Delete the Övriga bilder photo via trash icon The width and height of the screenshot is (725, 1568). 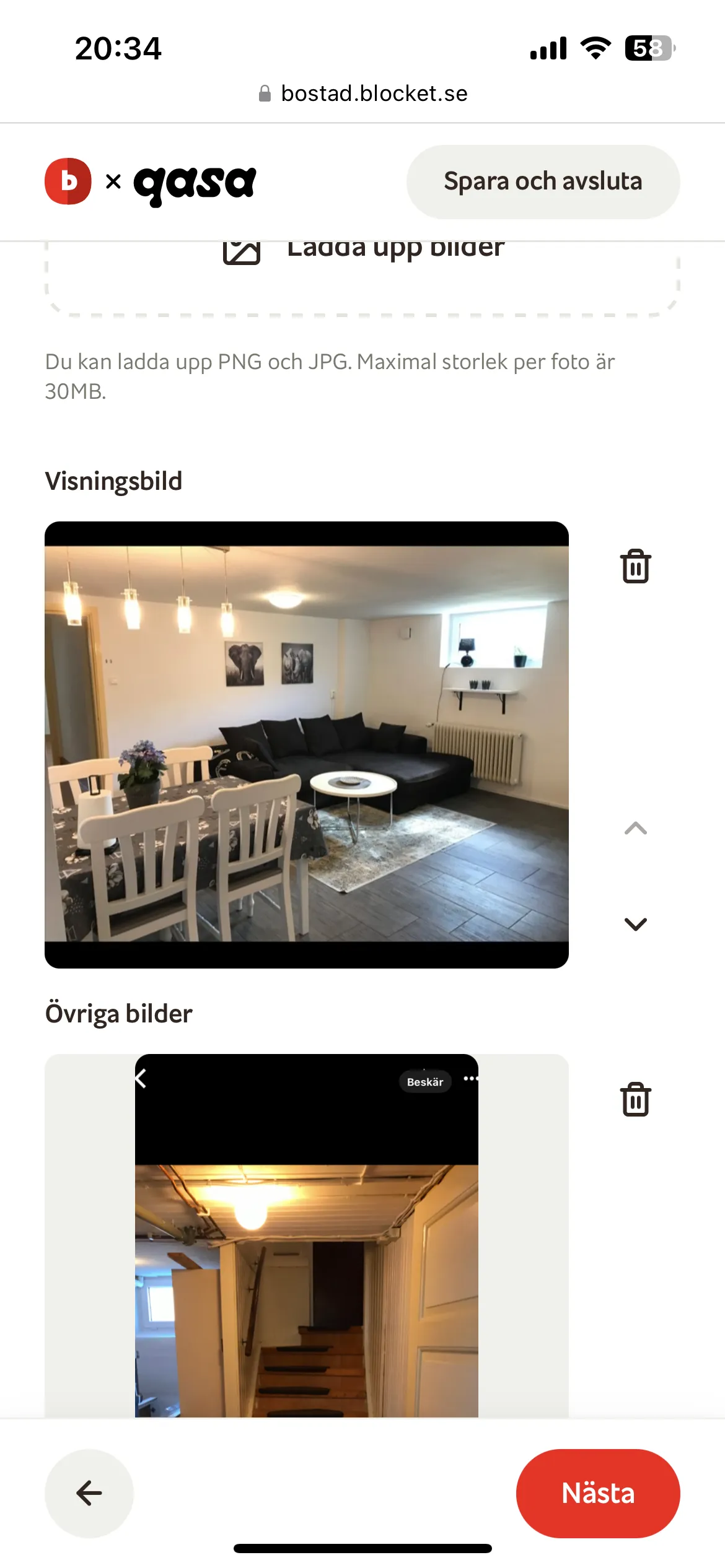click(635, 1100)
